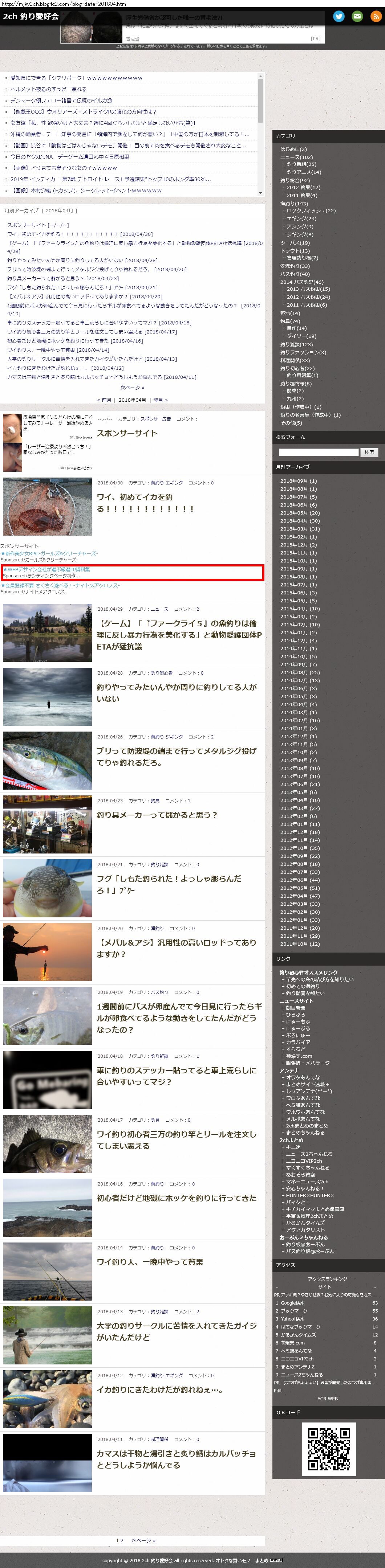Screen dimensions: 385x1568
Task: Go to 前月 previous month
Action: [104, 400]
